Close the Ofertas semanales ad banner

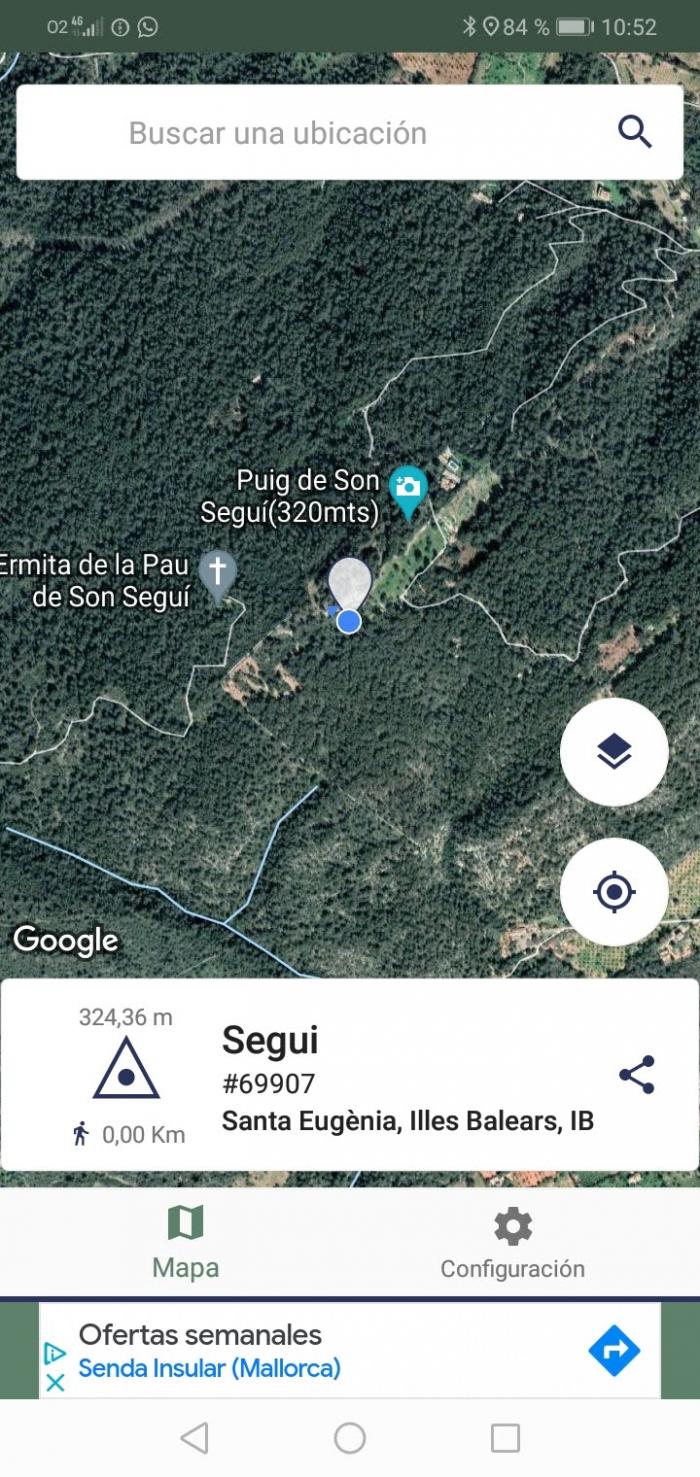pos(56,1382)
